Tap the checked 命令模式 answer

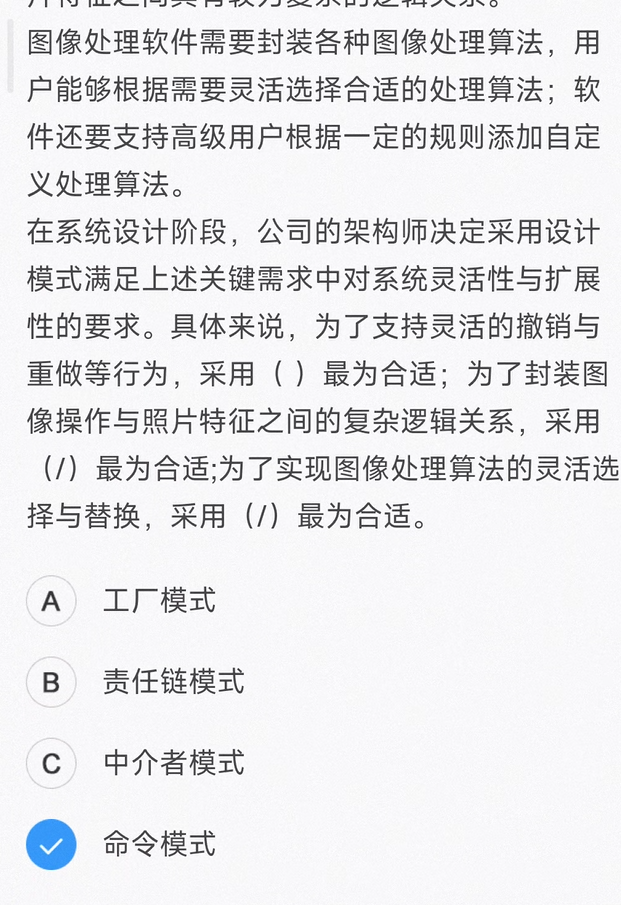tap(51, 844)
